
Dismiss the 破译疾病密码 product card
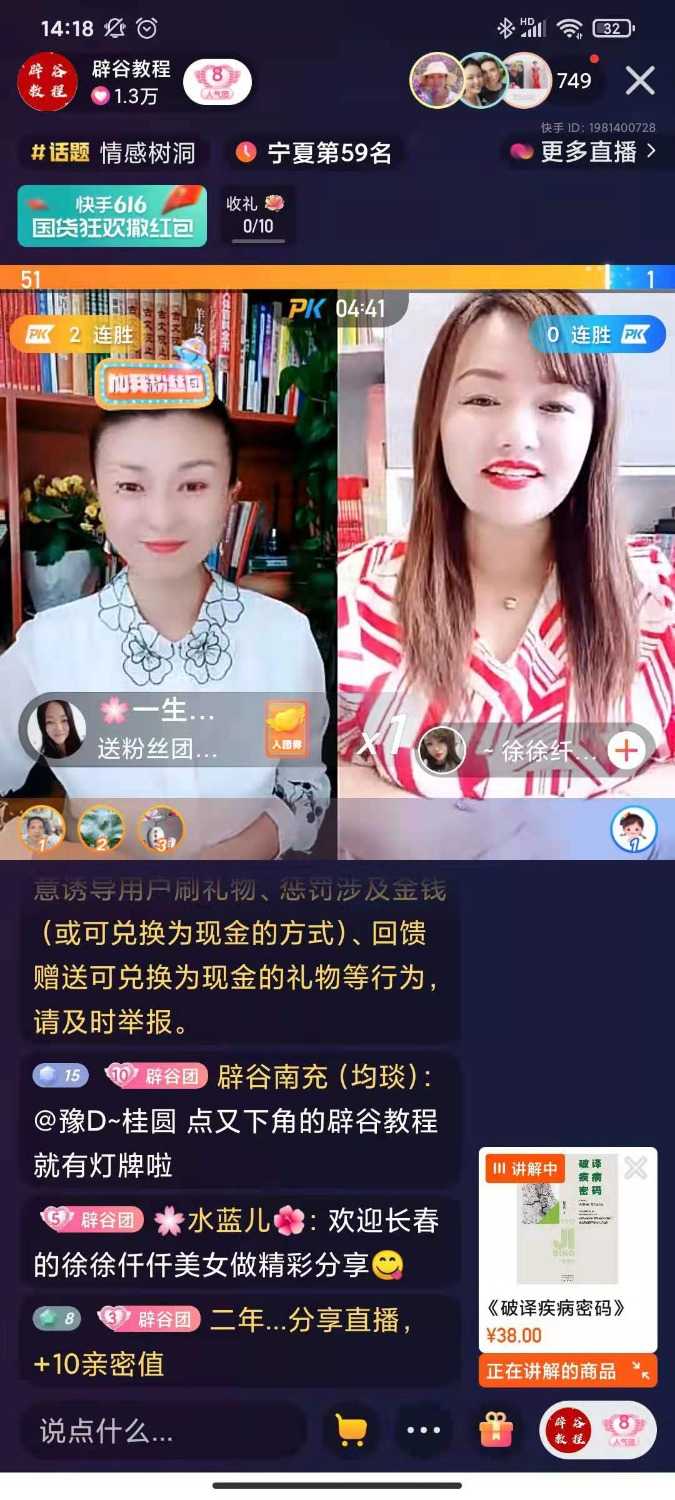[635, 1168]
